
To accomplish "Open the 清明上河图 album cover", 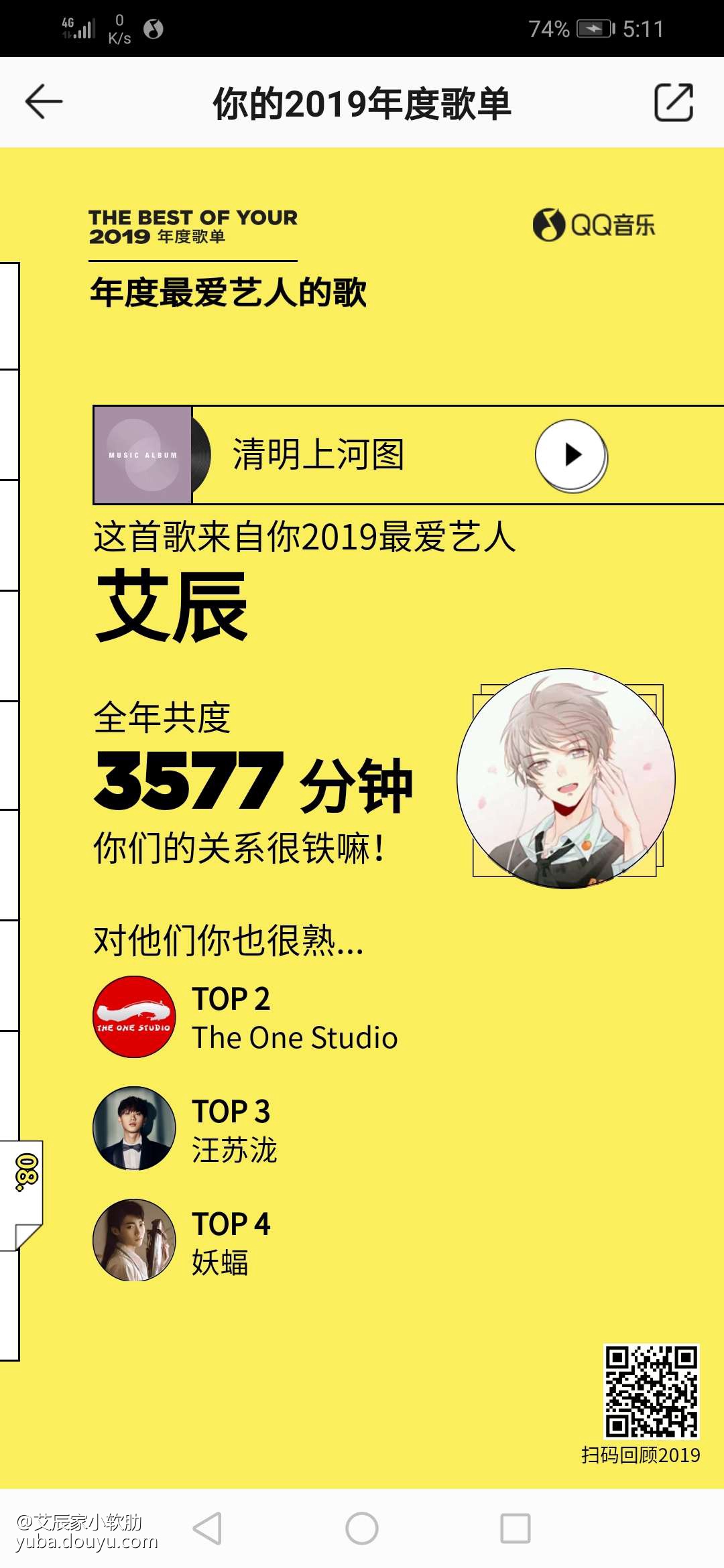I will 143,454.
